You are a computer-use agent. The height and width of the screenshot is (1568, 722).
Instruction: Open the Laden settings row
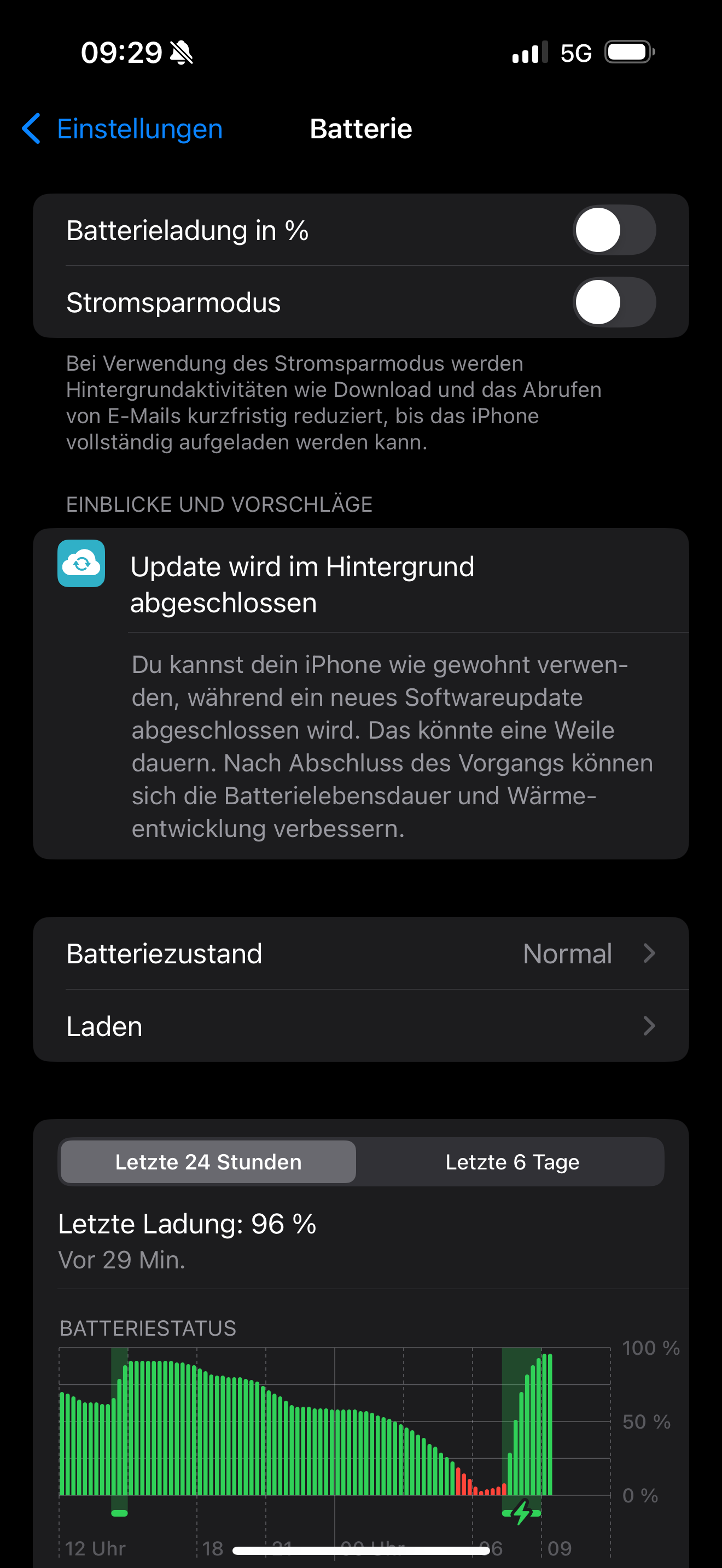[x=360, y=1026]
